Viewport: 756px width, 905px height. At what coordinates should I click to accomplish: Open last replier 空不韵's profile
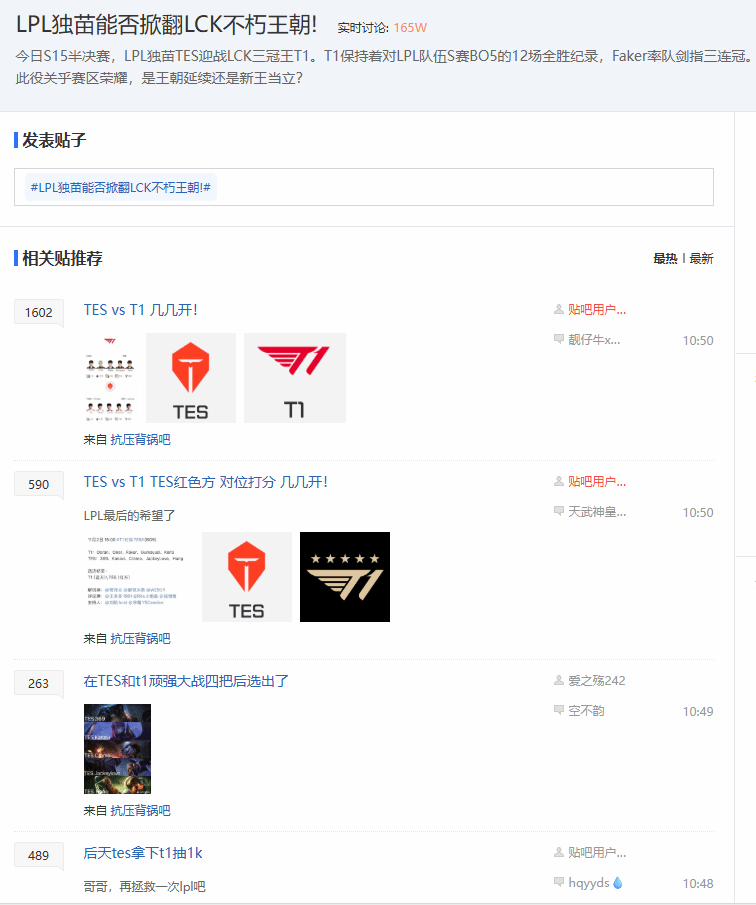pyautogui.click(x=586, y=711)
